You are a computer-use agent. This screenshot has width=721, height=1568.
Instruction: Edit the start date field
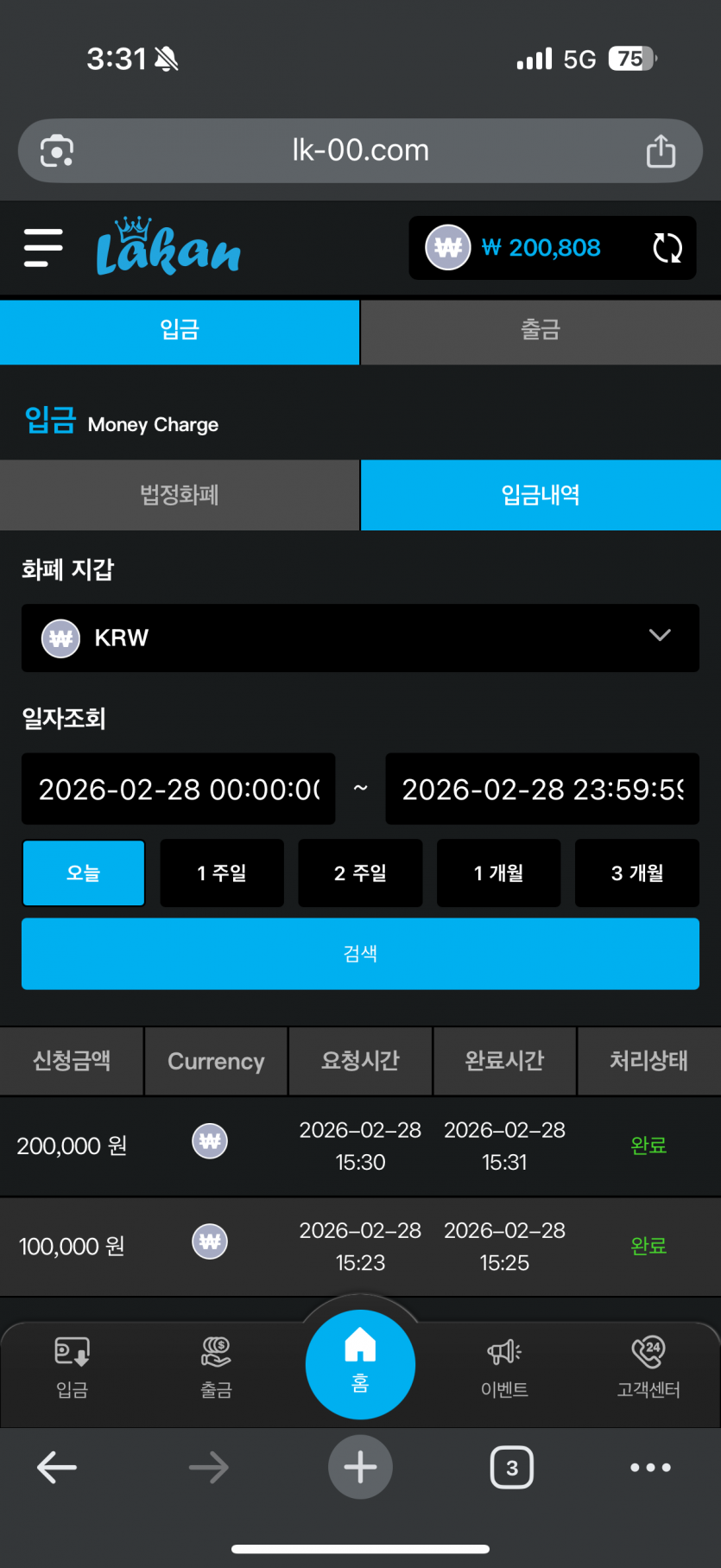(x=179, y=789)
